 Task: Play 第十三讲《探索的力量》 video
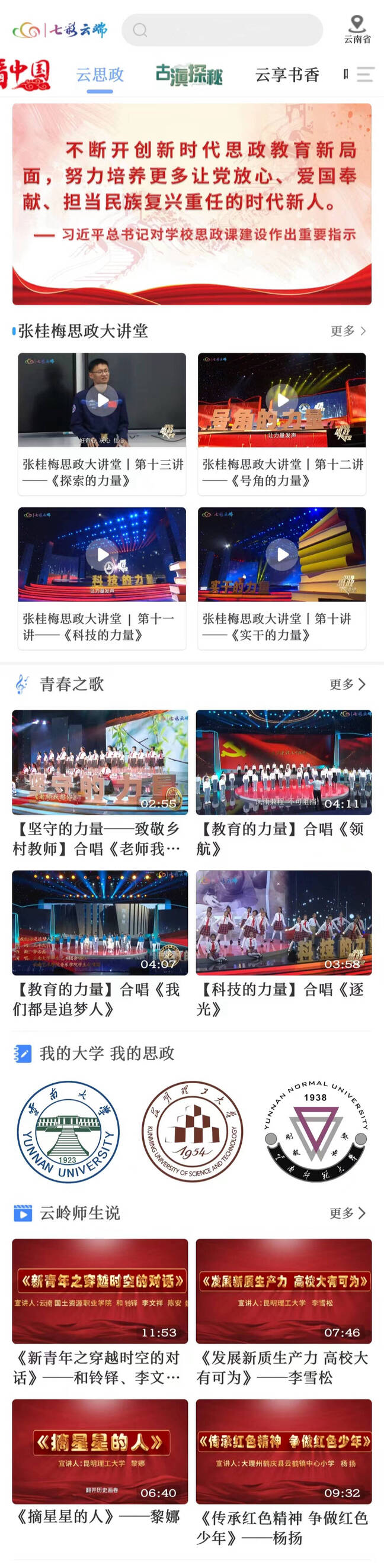[x=102, y=401]
